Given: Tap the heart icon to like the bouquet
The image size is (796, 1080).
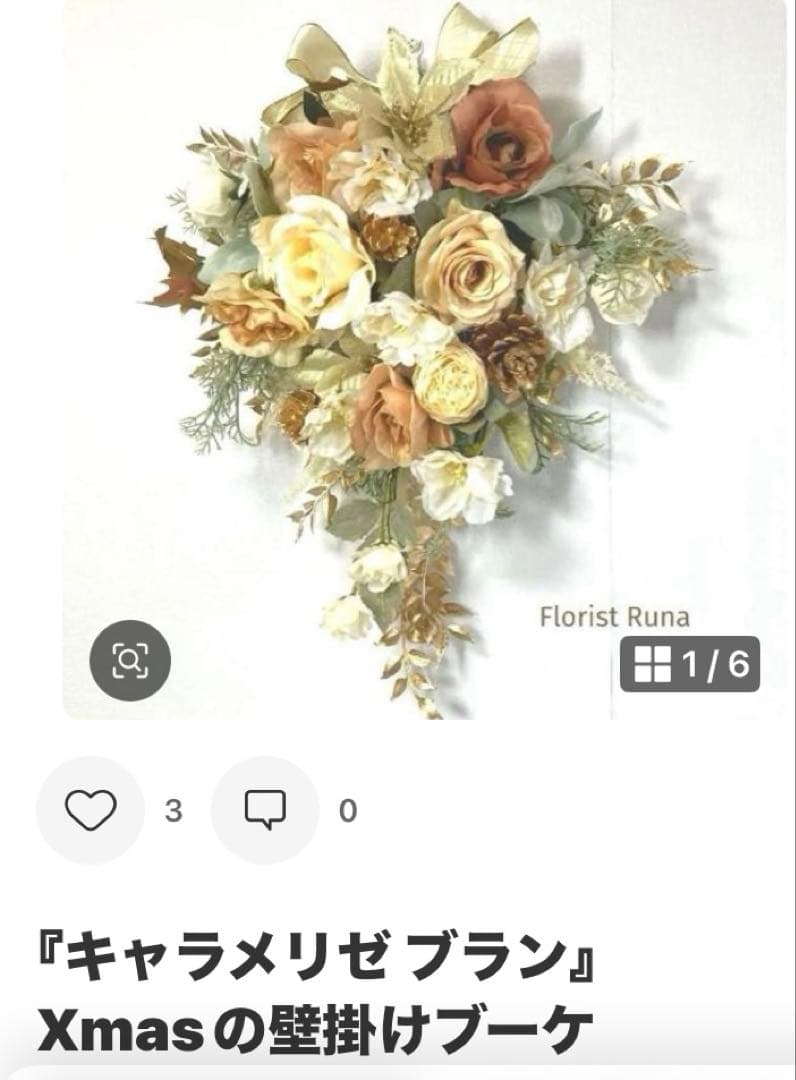Looking at the screenshot, I should click(x=90, y=809).
